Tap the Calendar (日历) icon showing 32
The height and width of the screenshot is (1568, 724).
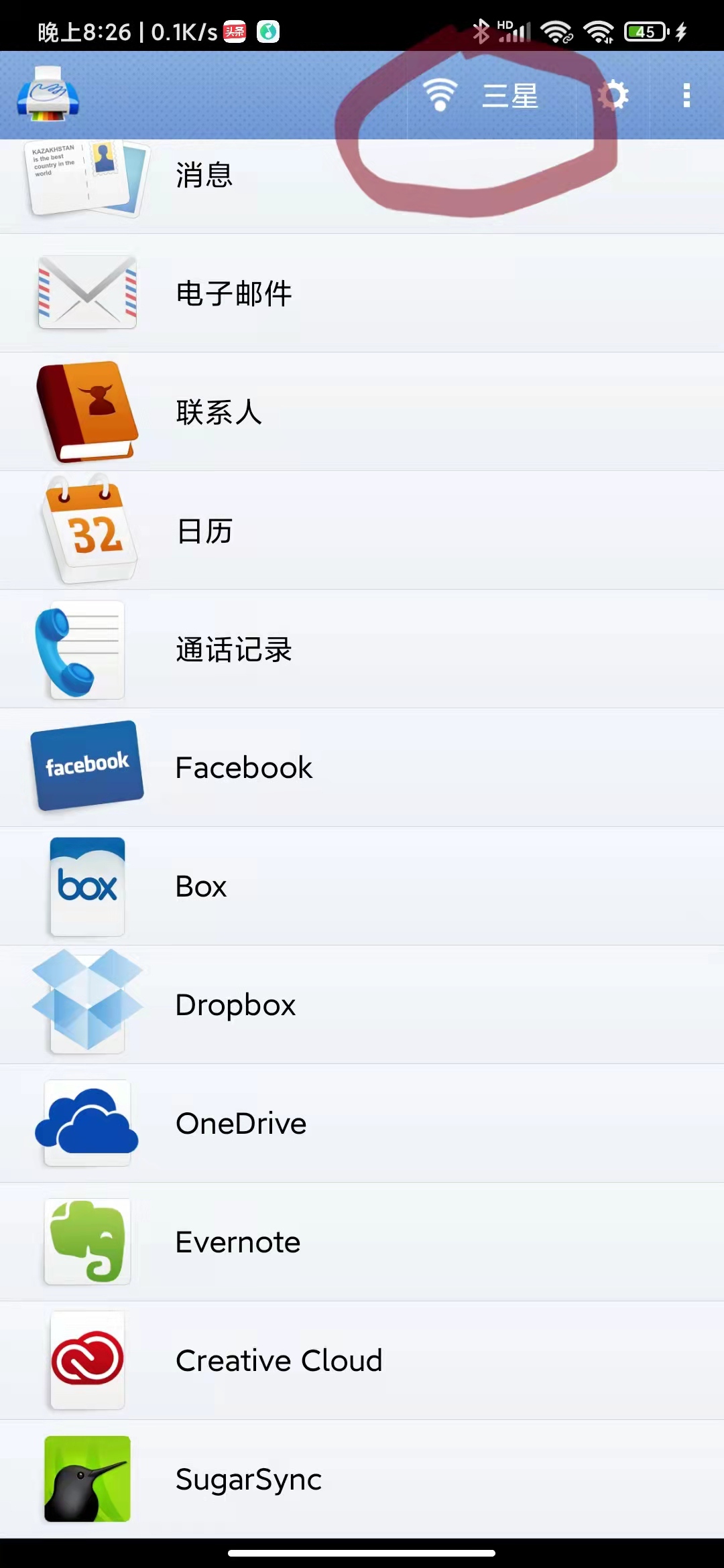(87, 529)
